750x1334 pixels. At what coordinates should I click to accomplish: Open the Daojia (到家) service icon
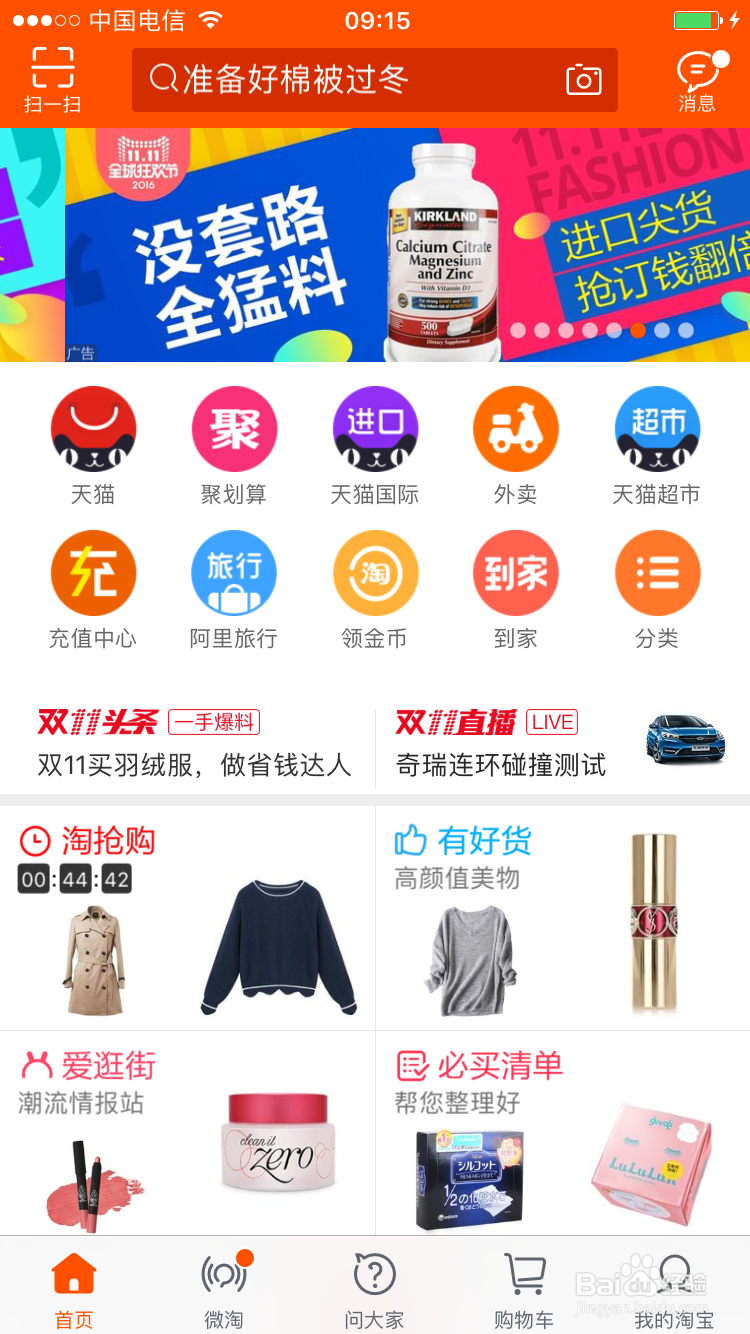tap(516, 572)
